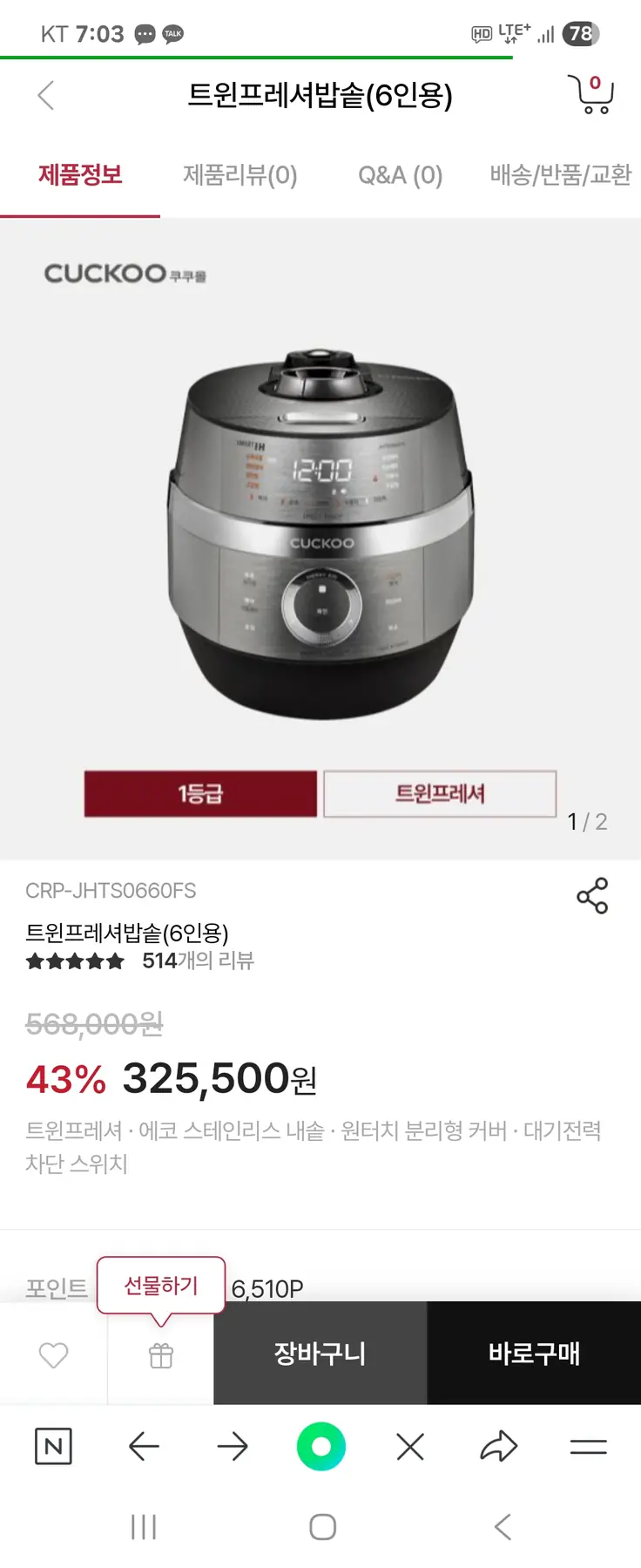641x1568 pixels.
Task: Switch to the 제품리뷰(0) tab
Action: tap(240, 175)
